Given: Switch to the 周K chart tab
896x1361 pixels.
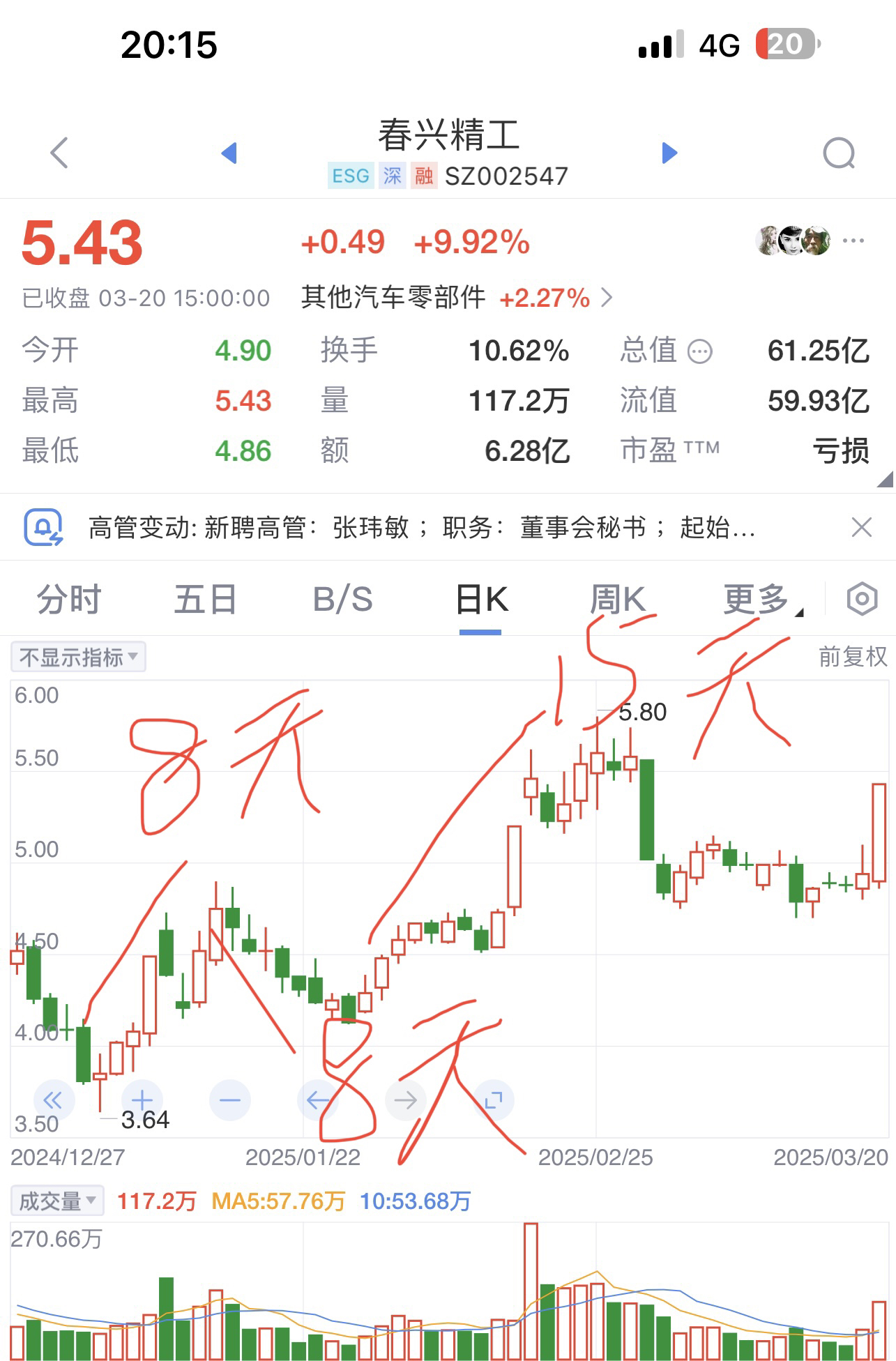Looking at the screenshot, I should pos(617,600).
